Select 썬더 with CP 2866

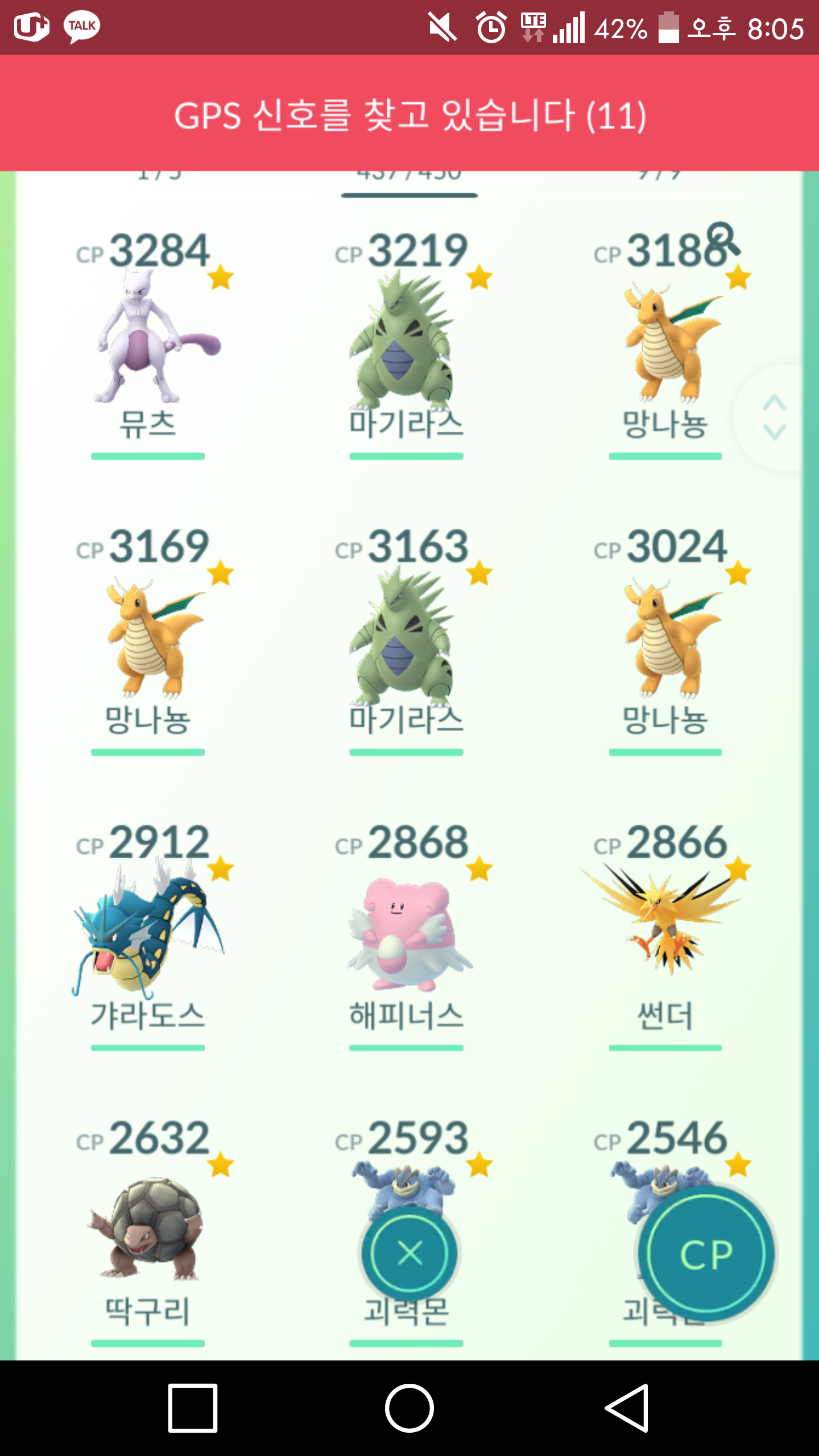[665, 937]
